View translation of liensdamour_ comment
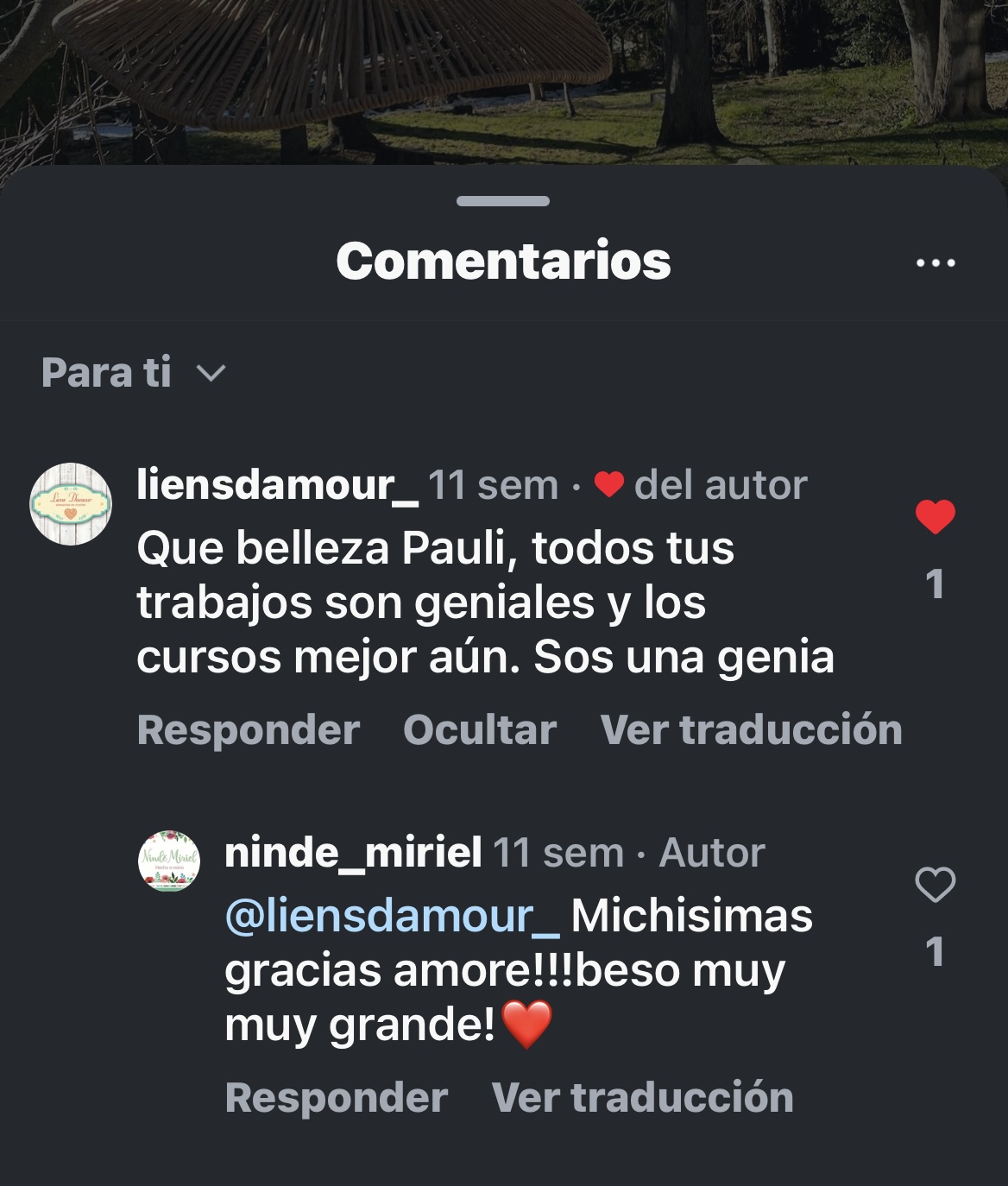This screenshot has width=1008, height=1186. 751,730
